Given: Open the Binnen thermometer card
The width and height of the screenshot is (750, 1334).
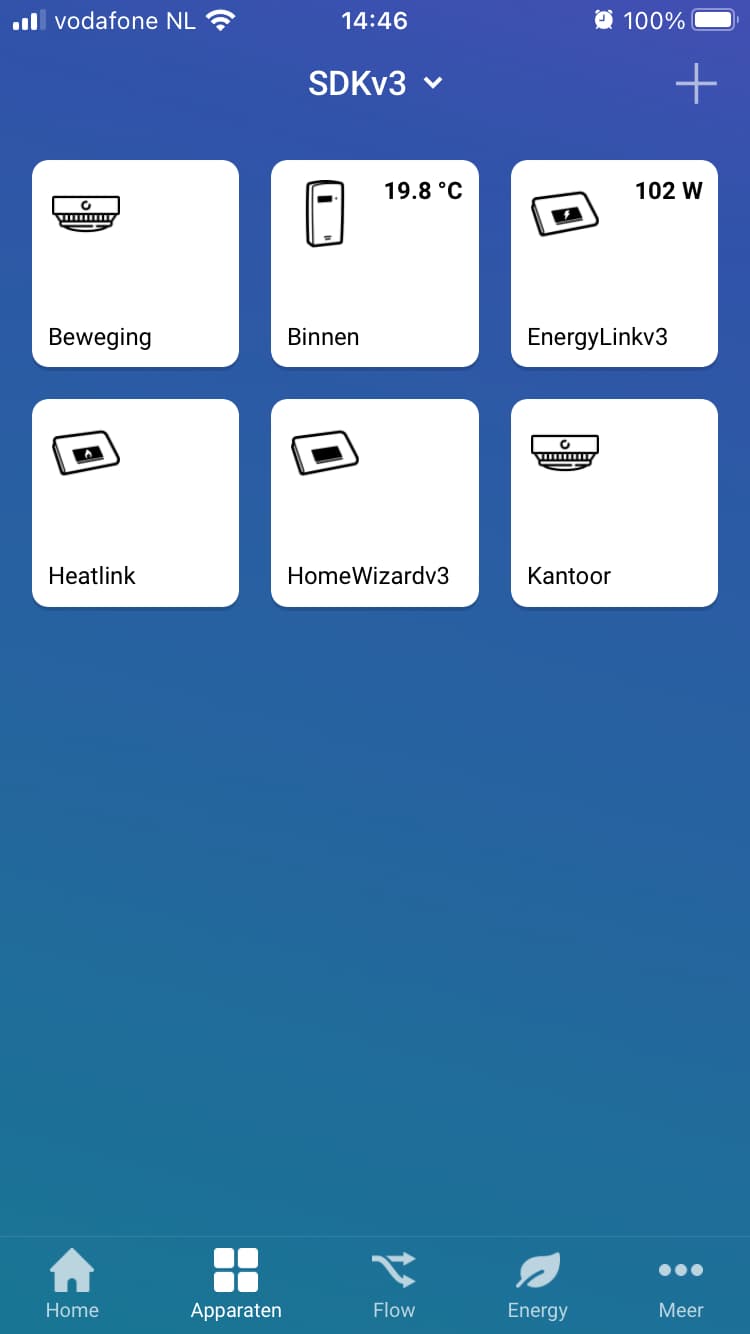Looking at the screenshot, I should [374, 264].
